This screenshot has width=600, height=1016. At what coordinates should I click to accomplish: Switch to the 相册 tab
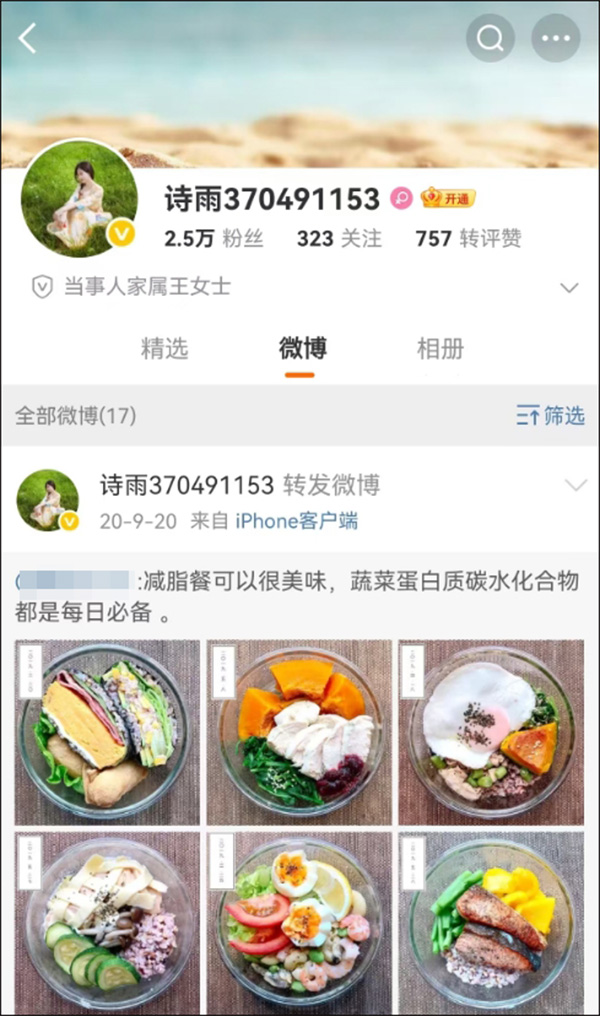point(440,349)
